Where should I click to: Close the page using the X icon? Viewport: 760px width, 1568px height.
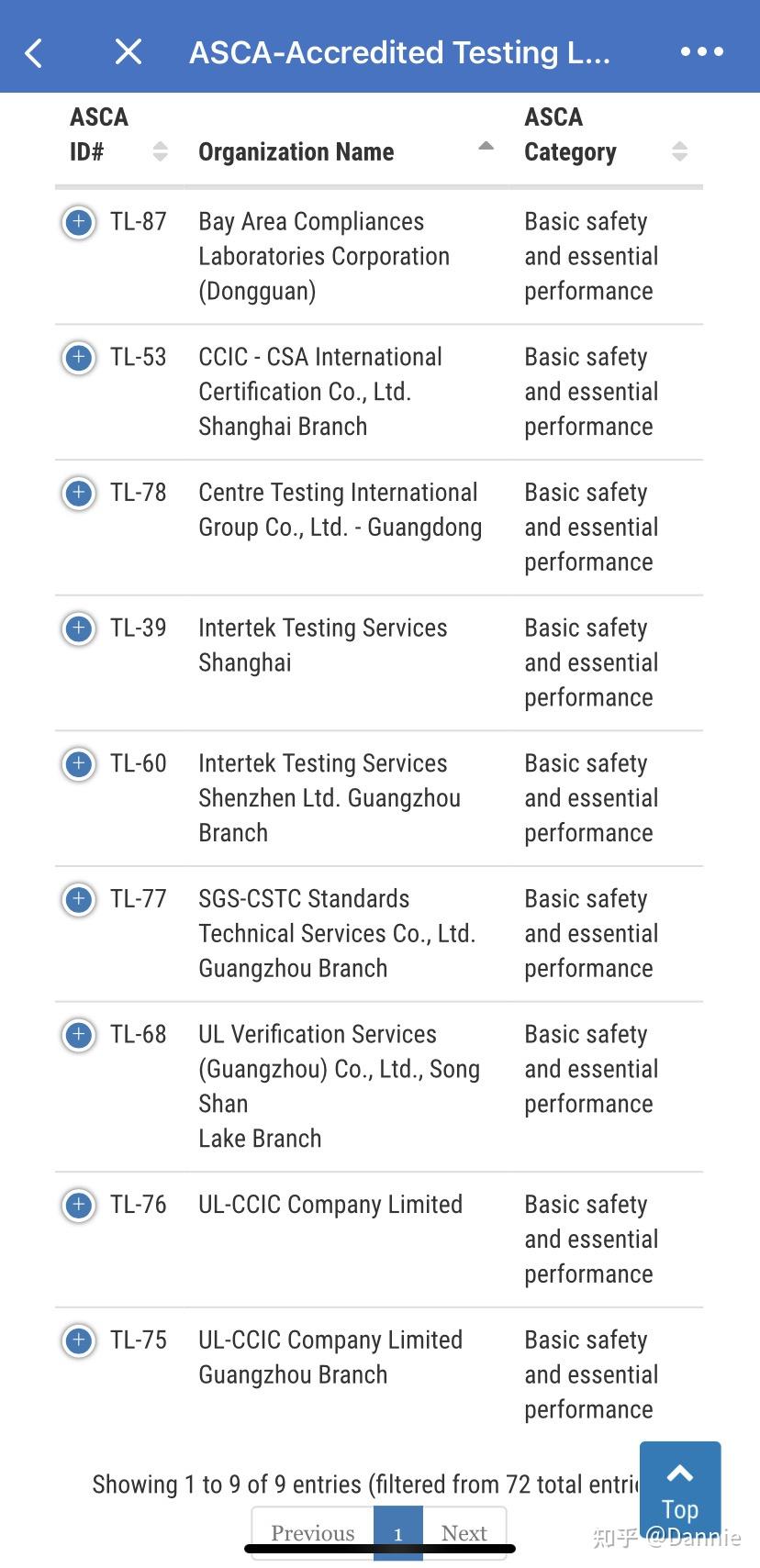[128, 52]
